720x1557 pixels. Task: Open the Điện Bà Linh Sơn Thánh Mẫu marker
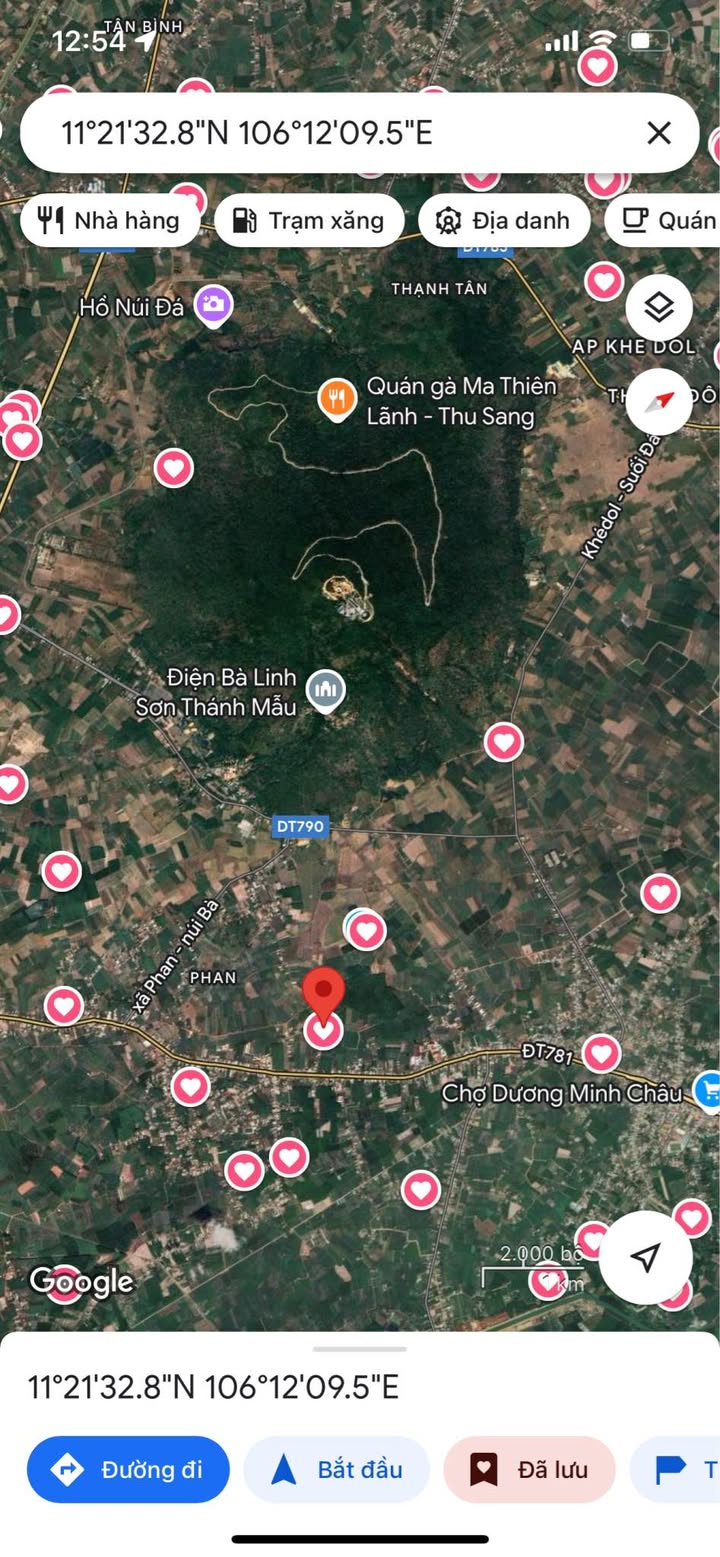click(x=325, y=690)
